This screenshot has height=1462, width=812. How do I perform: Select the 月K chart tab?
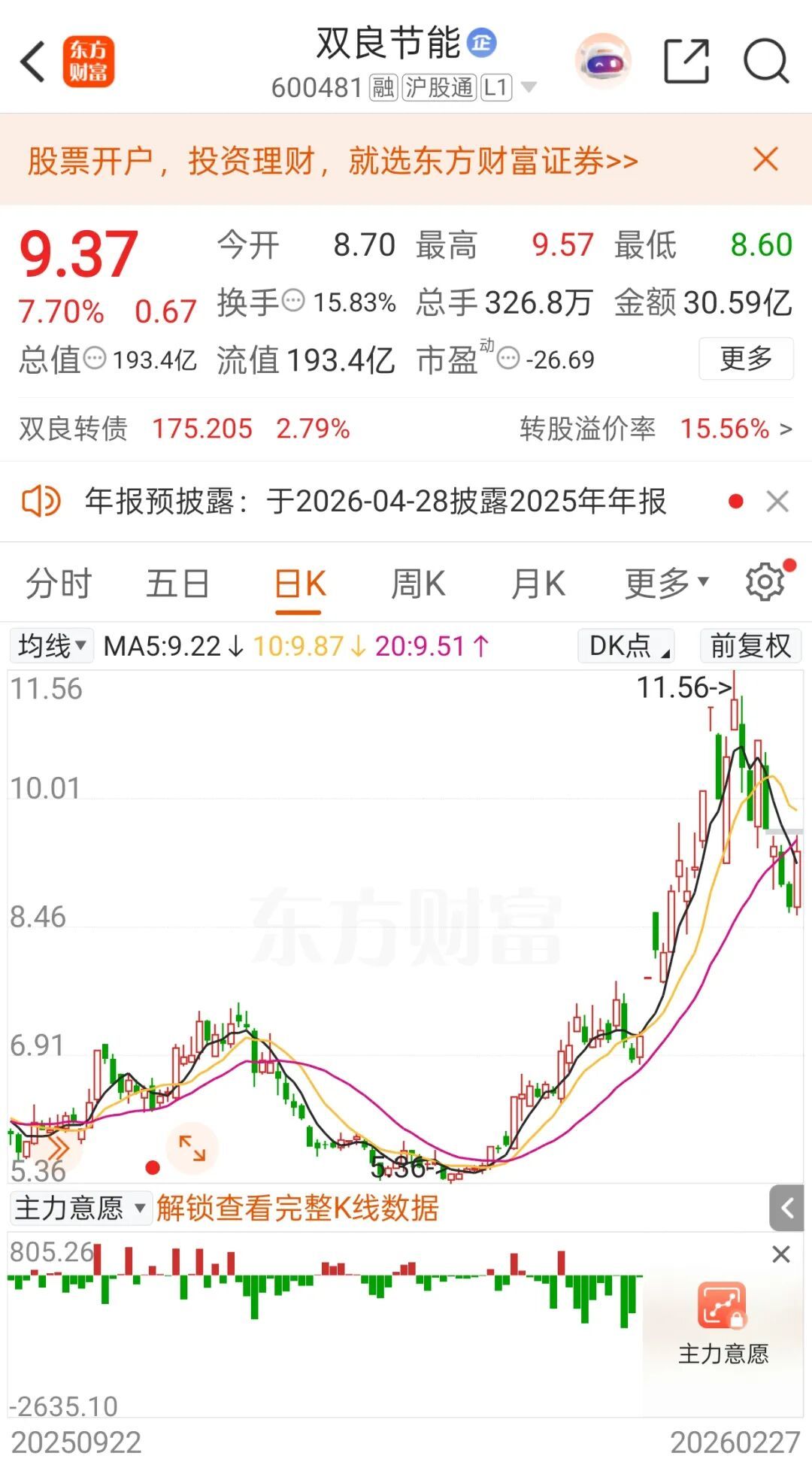pyautogui.click(x=538, y=584)
